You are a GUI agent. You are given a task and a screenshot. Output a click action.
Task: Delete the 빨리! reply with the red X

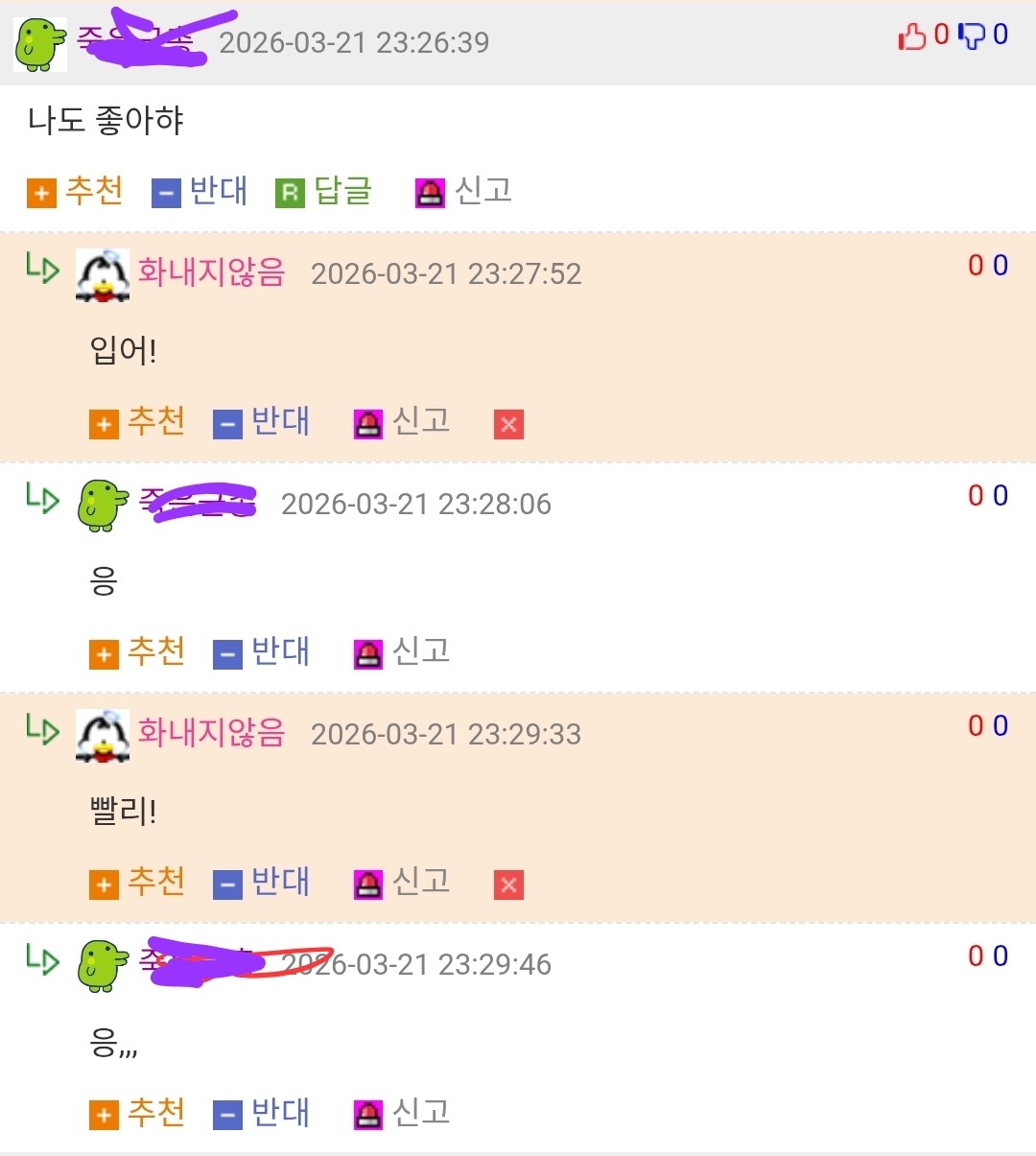[x=508, y=885]
